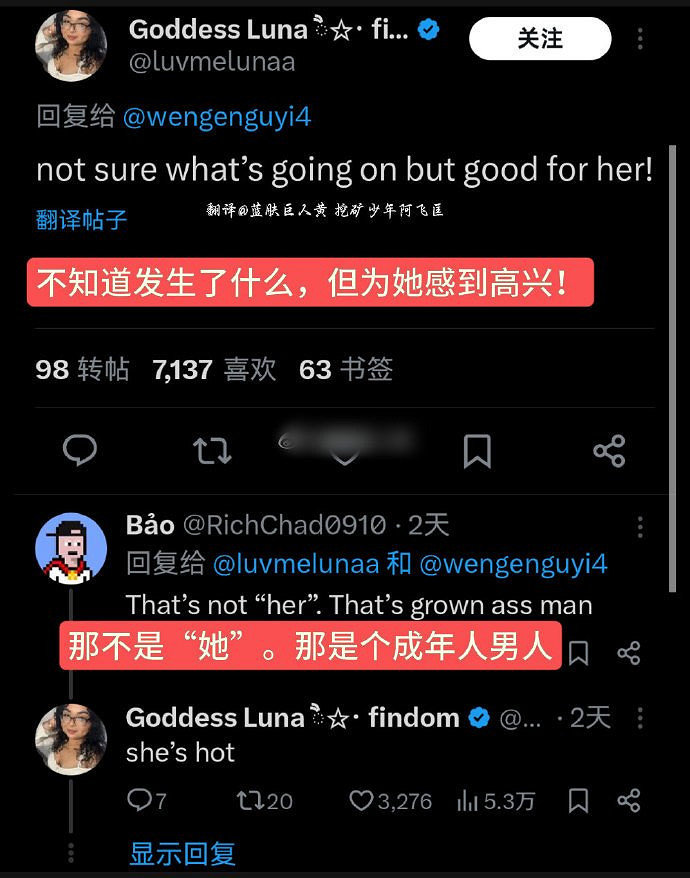Open the @luvmelunaa mention in Bảo's reply
690x878 pixels.
coord(296,564)
